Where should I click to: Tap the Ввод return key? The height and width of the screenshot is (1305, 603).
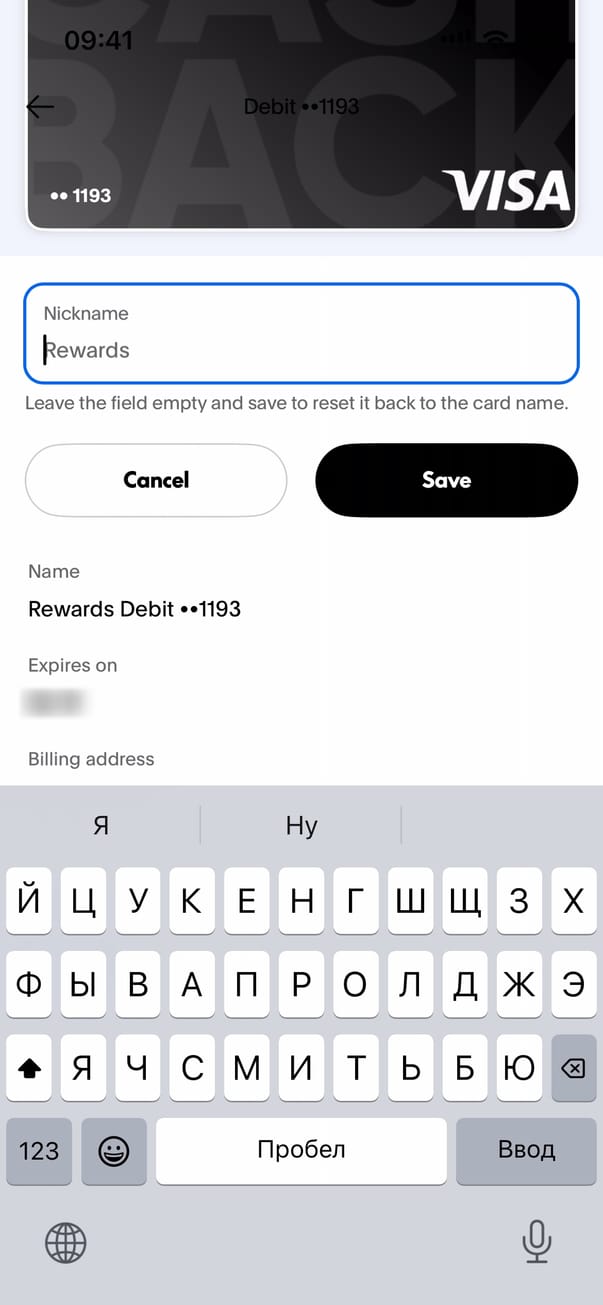point(526,1151)
